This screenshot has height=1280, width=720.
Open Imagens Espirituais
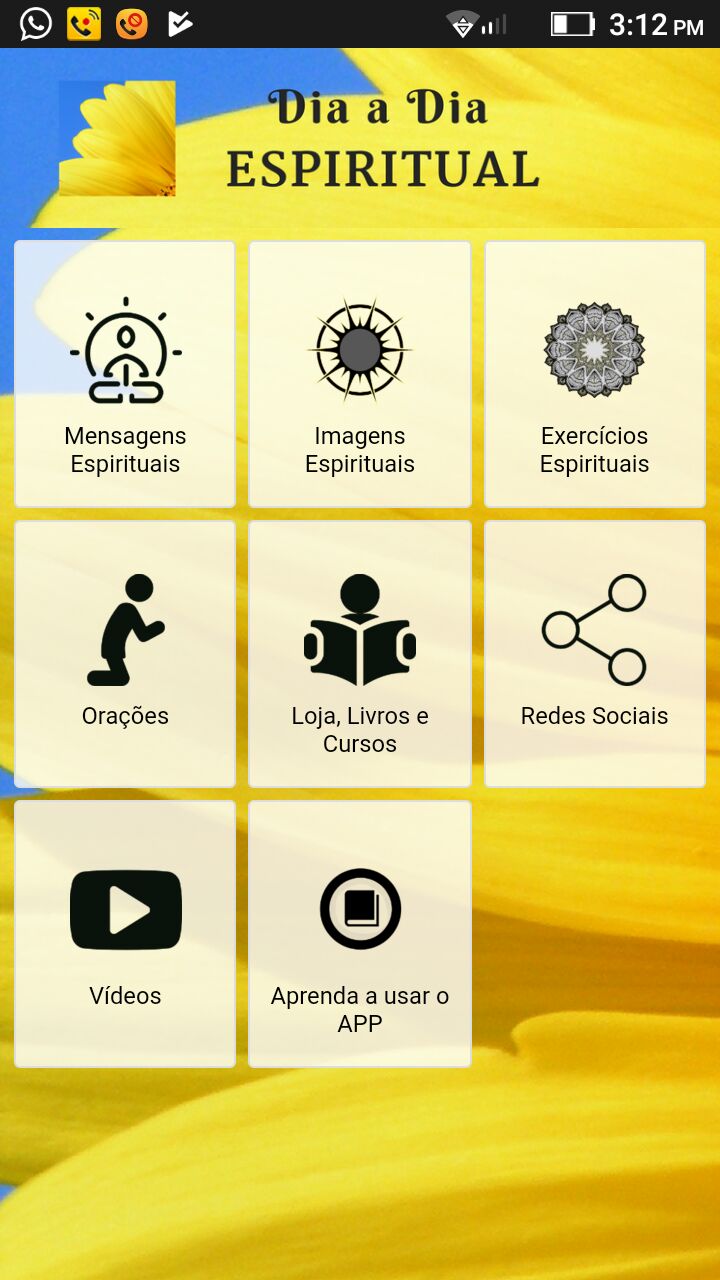coord(360,374)
